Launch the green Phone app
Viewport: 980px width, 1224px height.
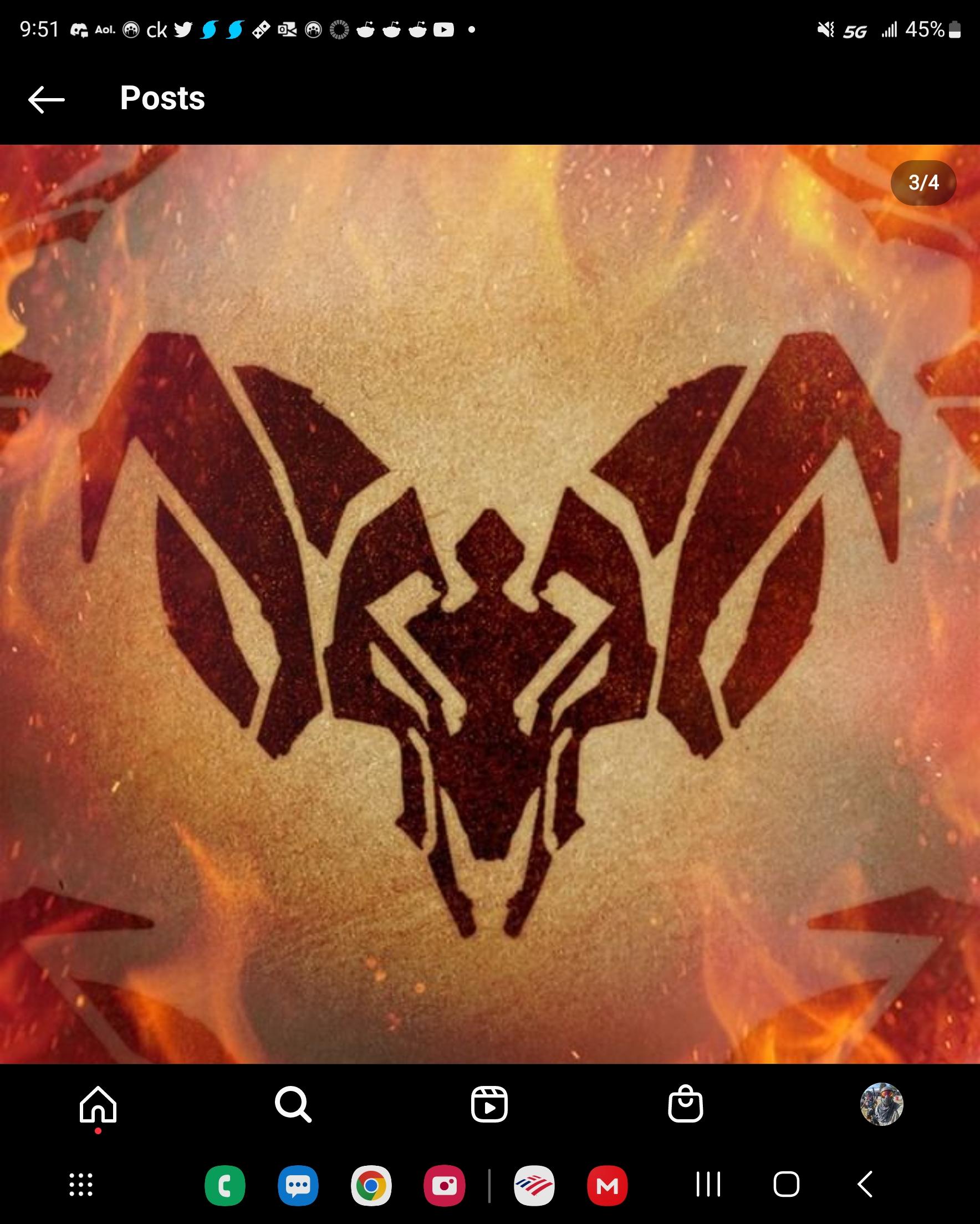point(225,1185)
